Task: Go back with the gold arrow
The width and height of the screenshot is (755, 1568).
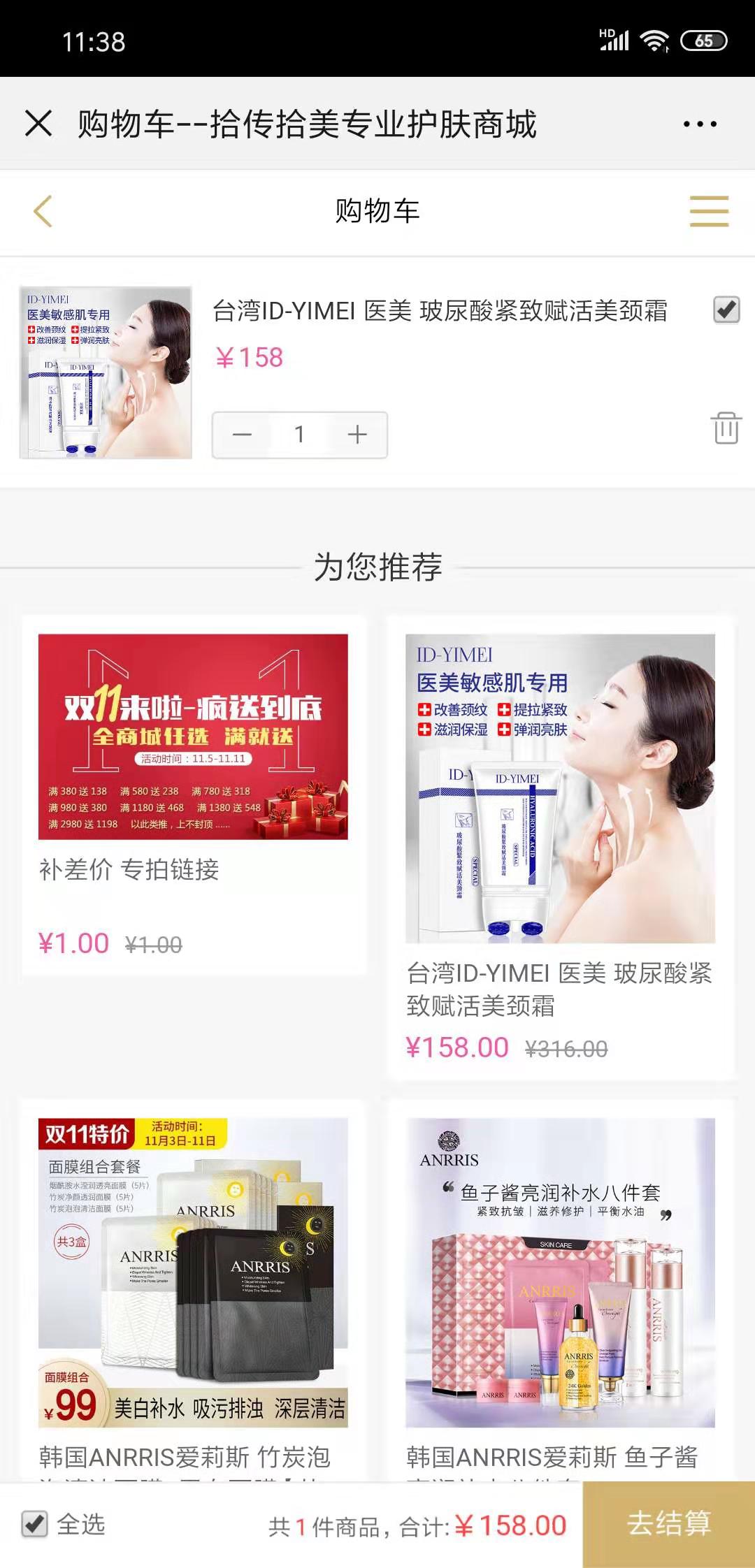Action: pyautogui.click(x=43, y=211)
